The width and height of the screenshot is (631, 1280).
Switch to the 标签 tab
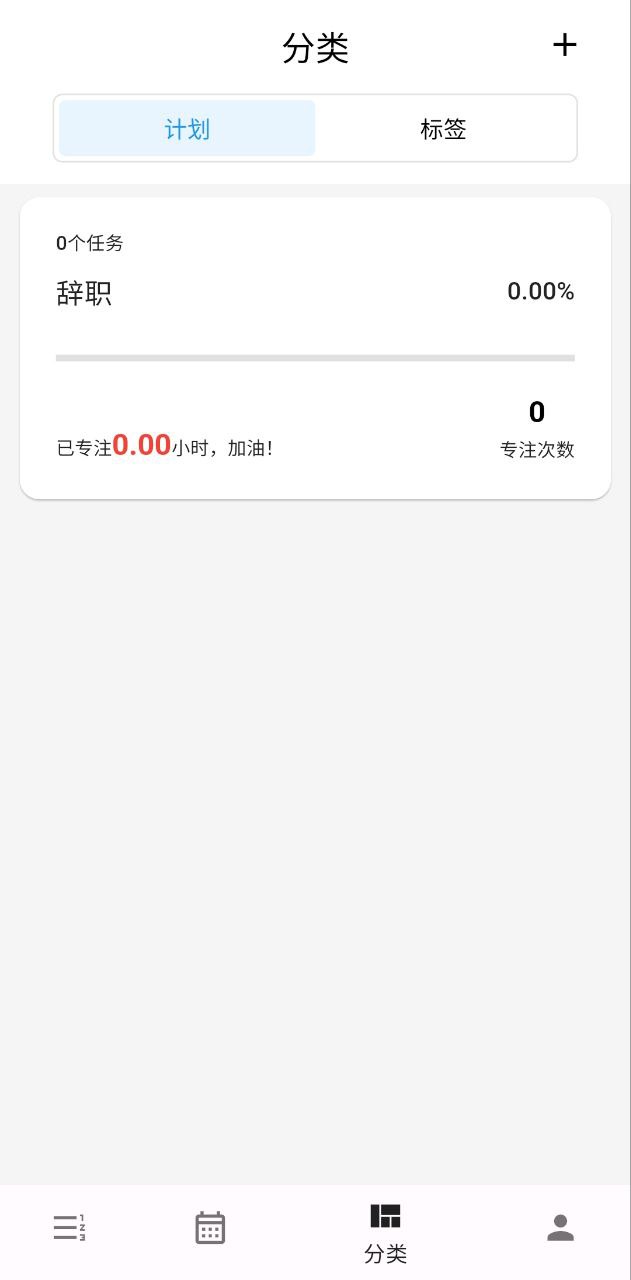(x=443, y=129)
